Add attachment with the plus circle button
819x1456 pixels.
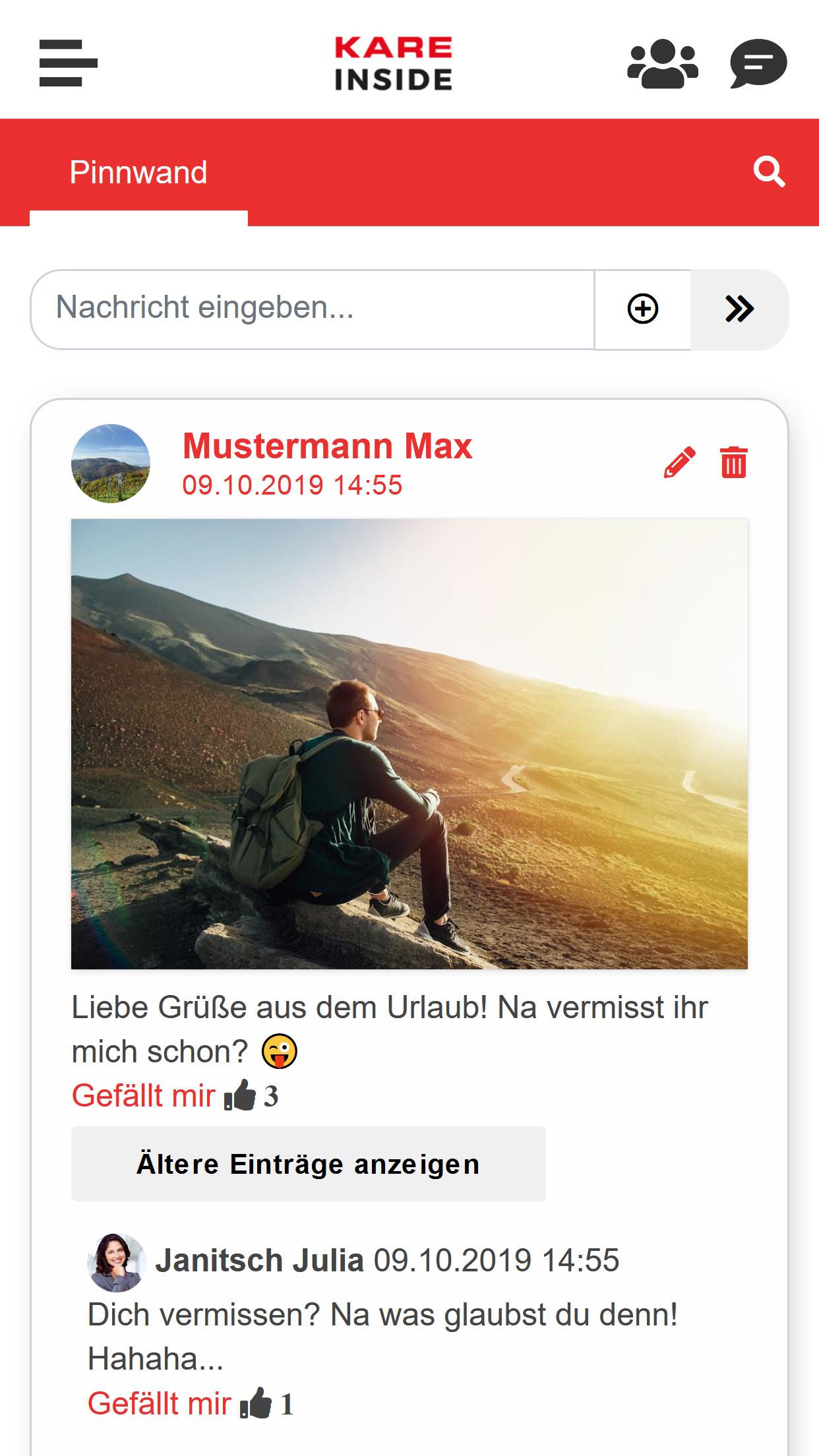[x=642, y=309]
